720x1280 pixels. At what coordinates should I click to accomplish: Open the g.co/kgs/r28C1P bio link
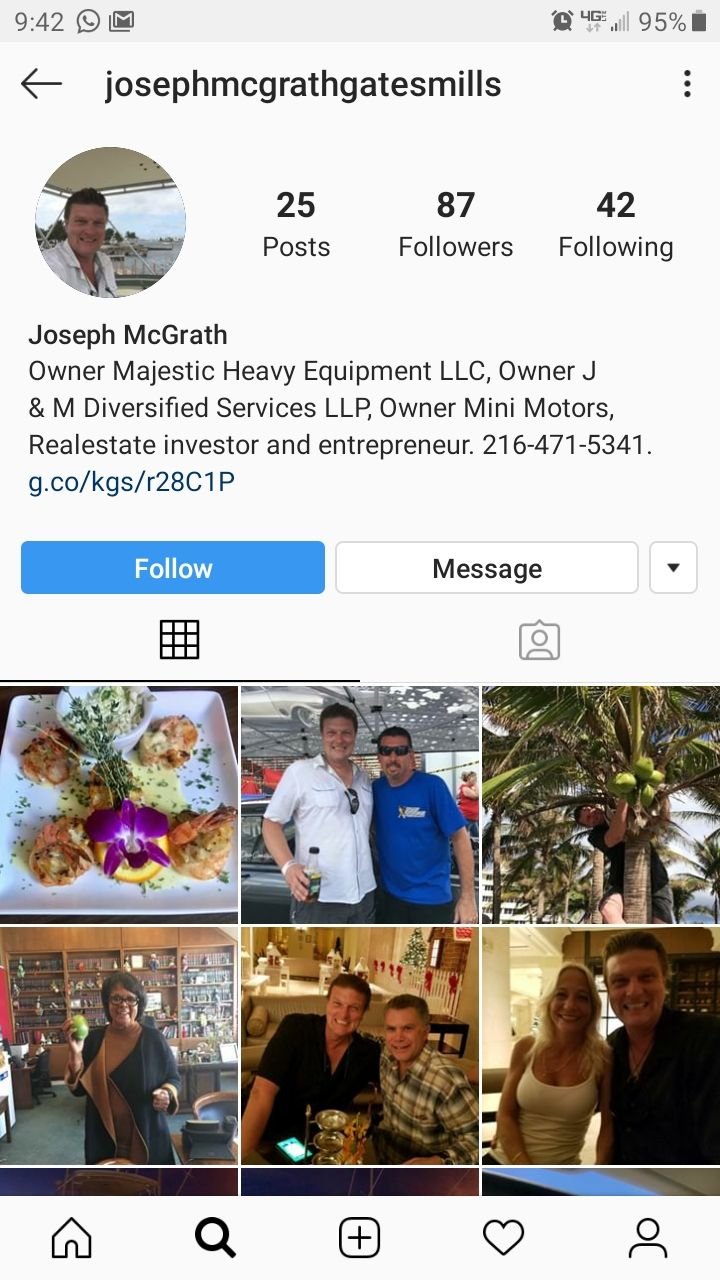[x=131, y=483]
